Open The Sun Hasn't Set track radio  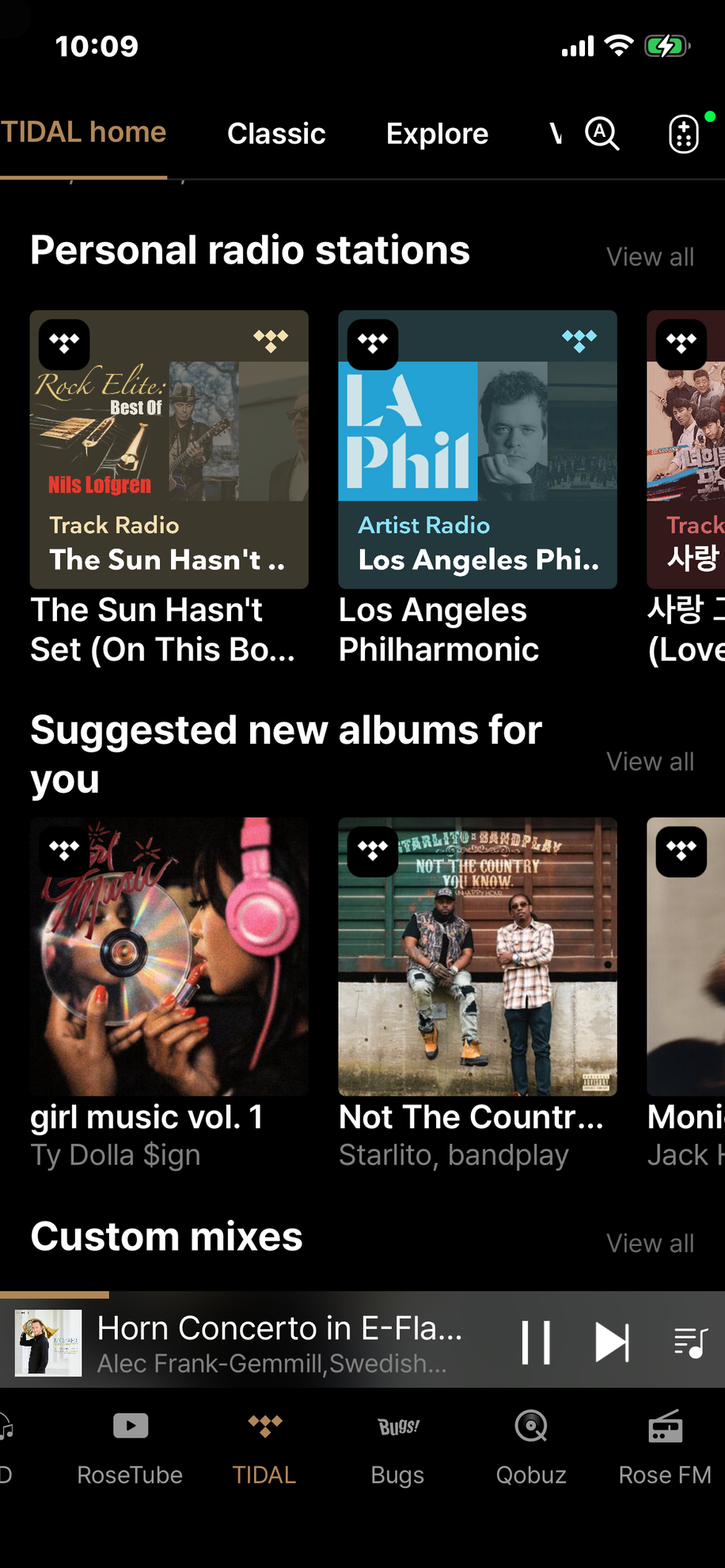[x=169, y=449]
